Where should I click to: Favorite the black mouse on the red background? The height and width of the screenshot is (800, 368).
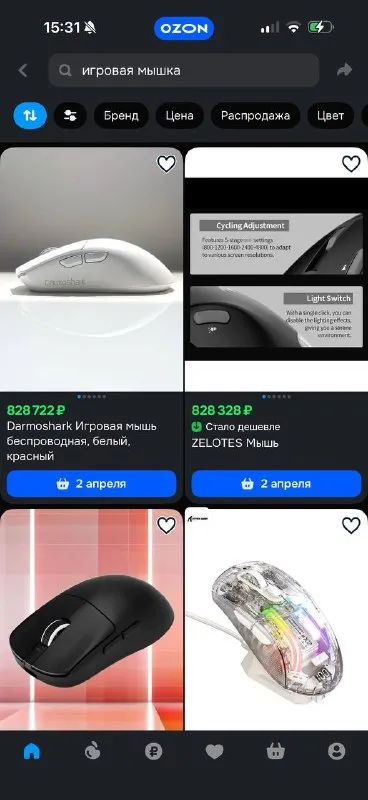[x=166, y=525]
